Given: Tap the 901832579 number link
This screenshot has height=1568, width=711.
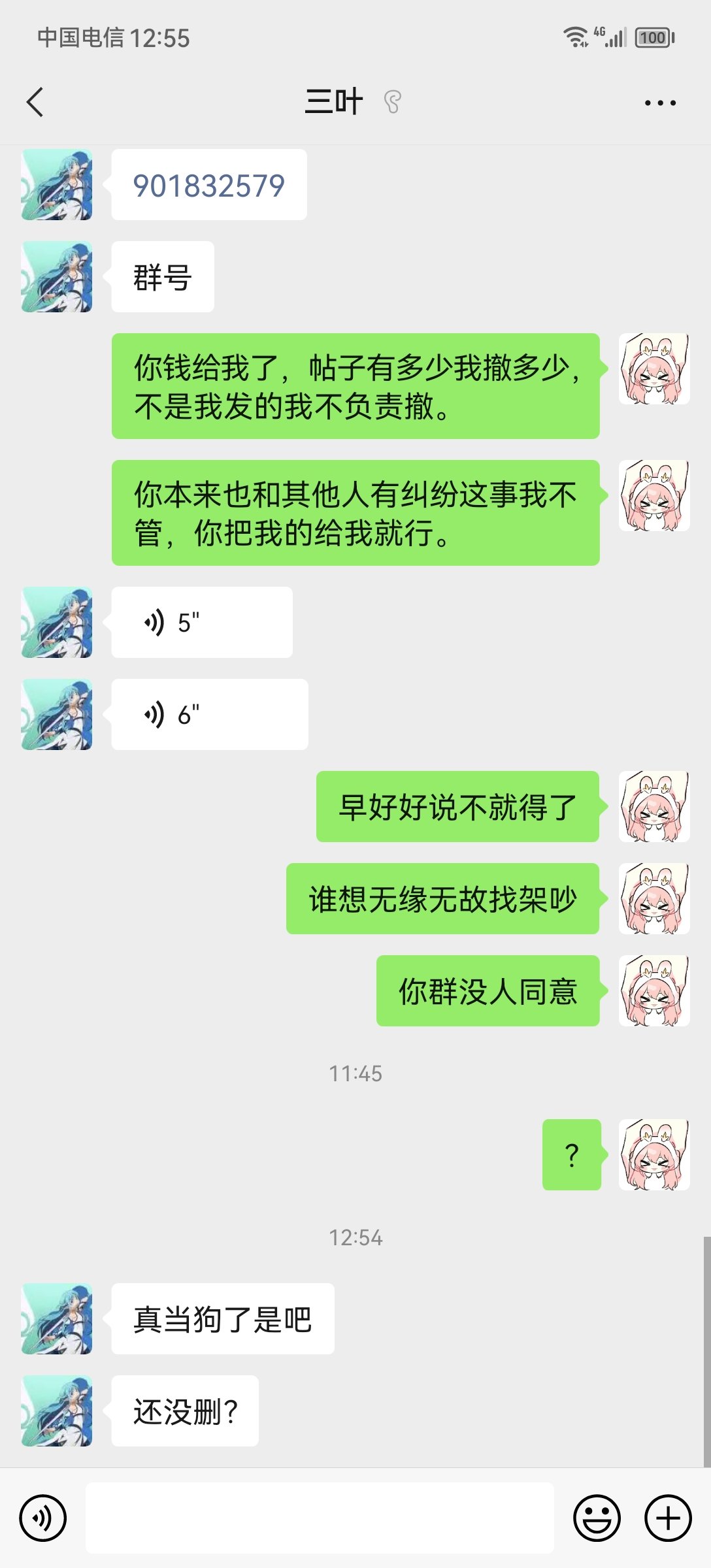Looking at the screenshot, I should 209,186.
